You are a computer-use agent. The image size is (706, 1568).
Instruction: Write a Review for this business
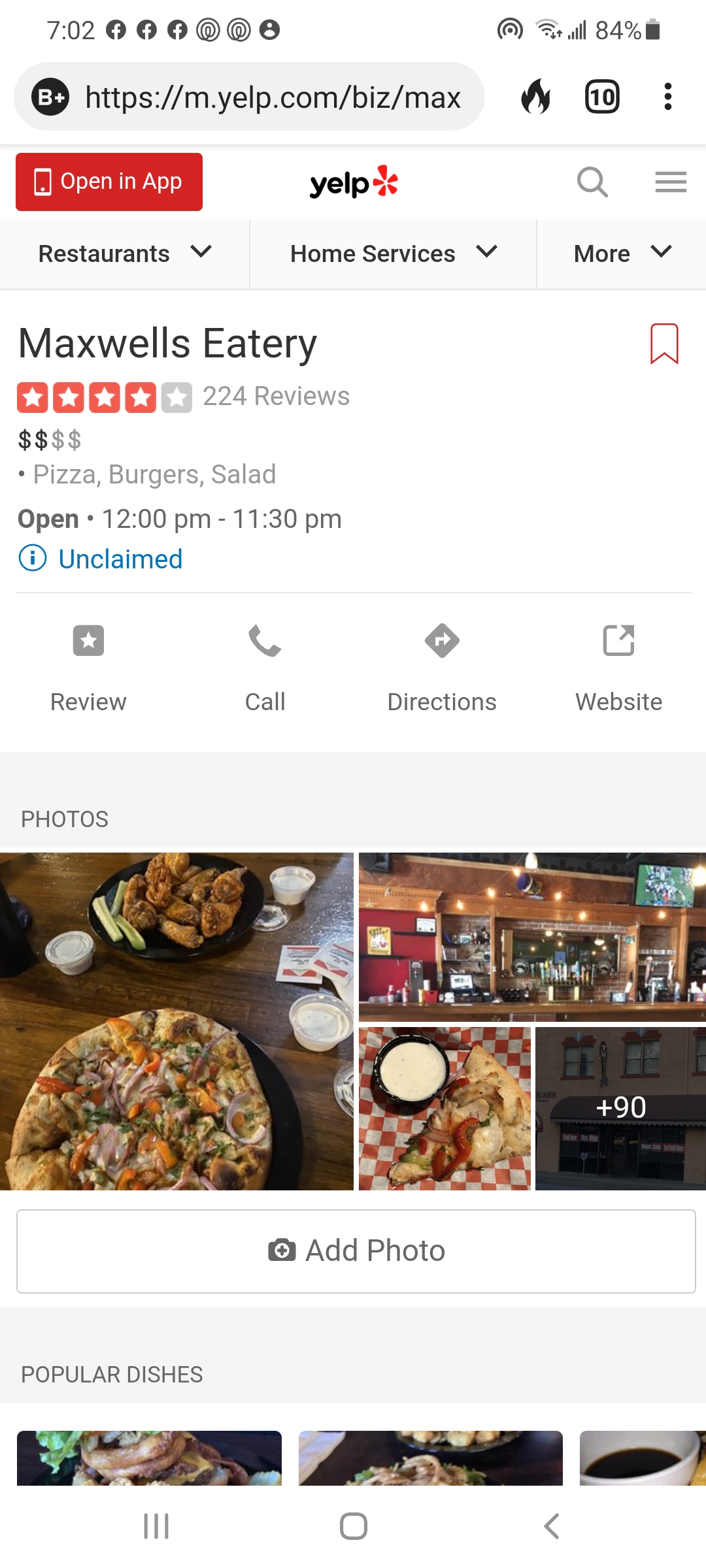tap(88, 666)
